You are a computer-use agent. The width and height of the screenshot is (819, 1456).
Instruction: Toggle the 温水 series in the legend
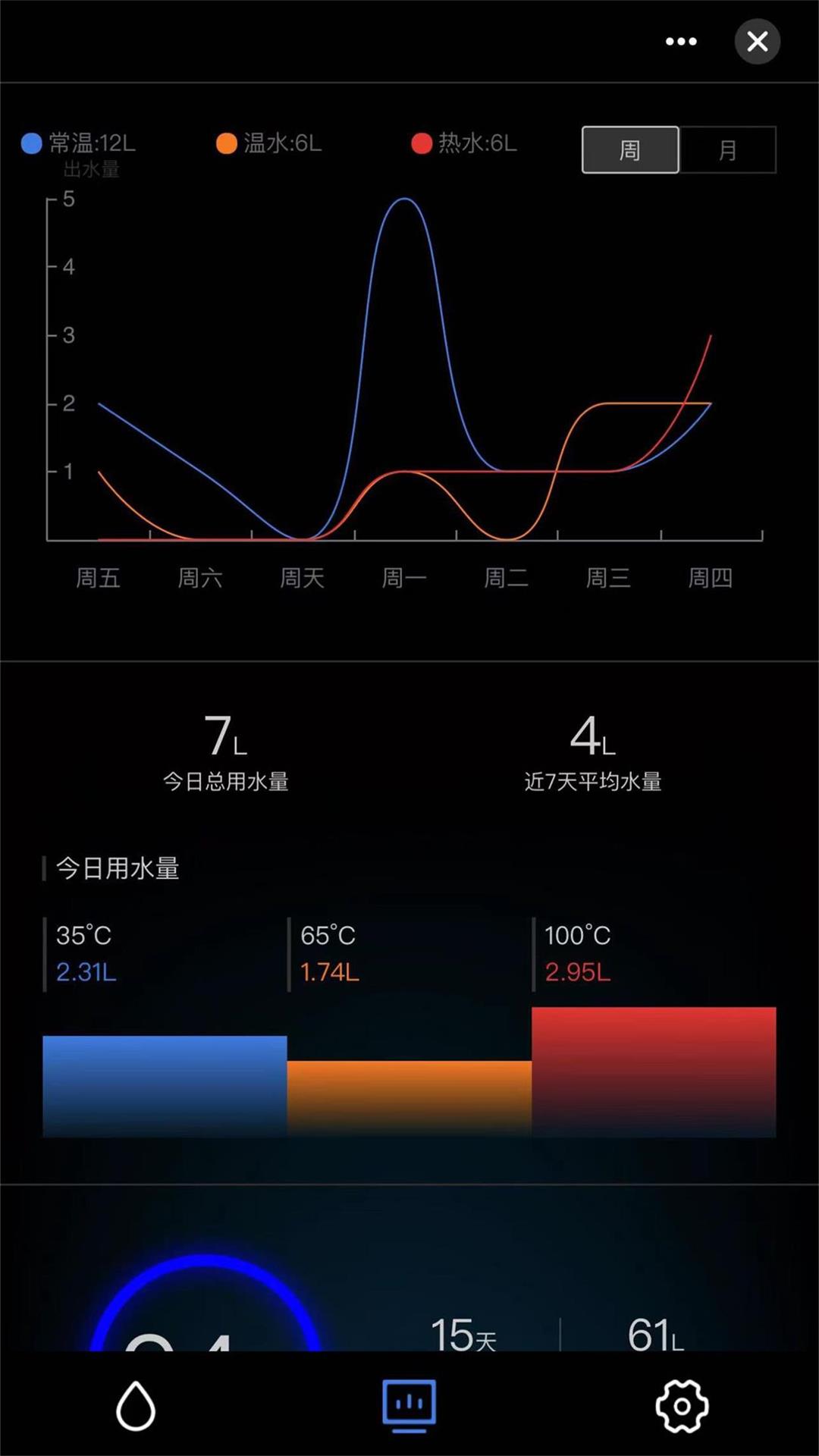pos(269,143)
